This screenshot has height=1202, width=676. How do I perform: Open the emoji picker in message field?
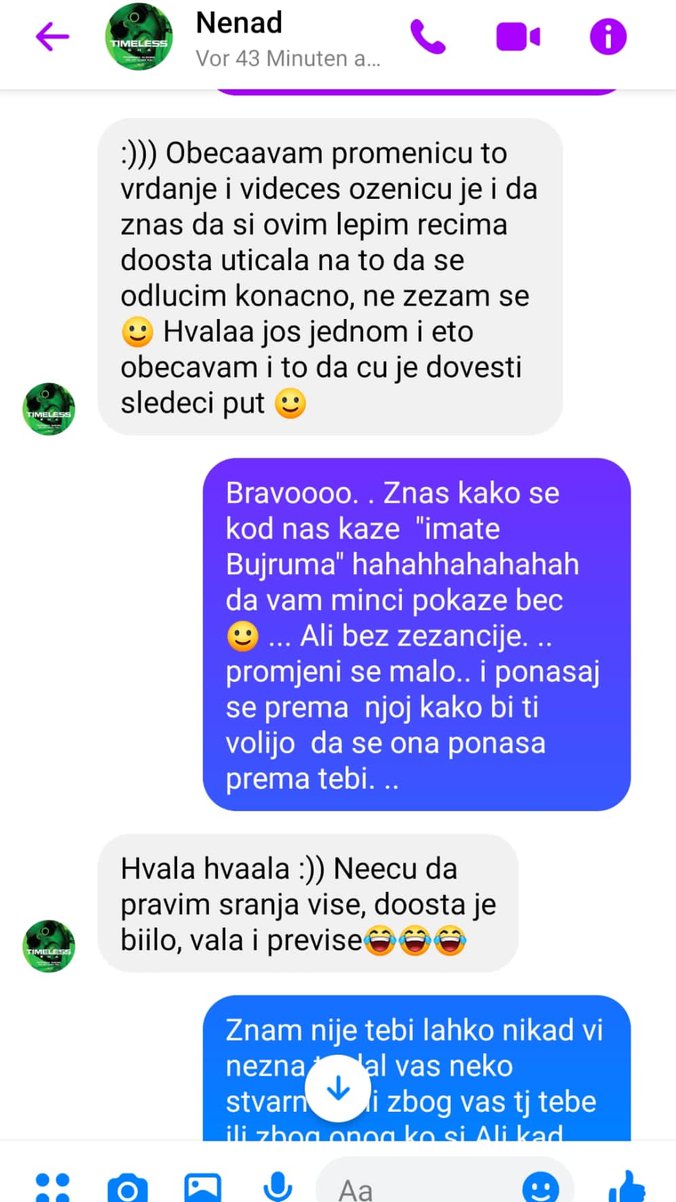tap(541, 1187)
